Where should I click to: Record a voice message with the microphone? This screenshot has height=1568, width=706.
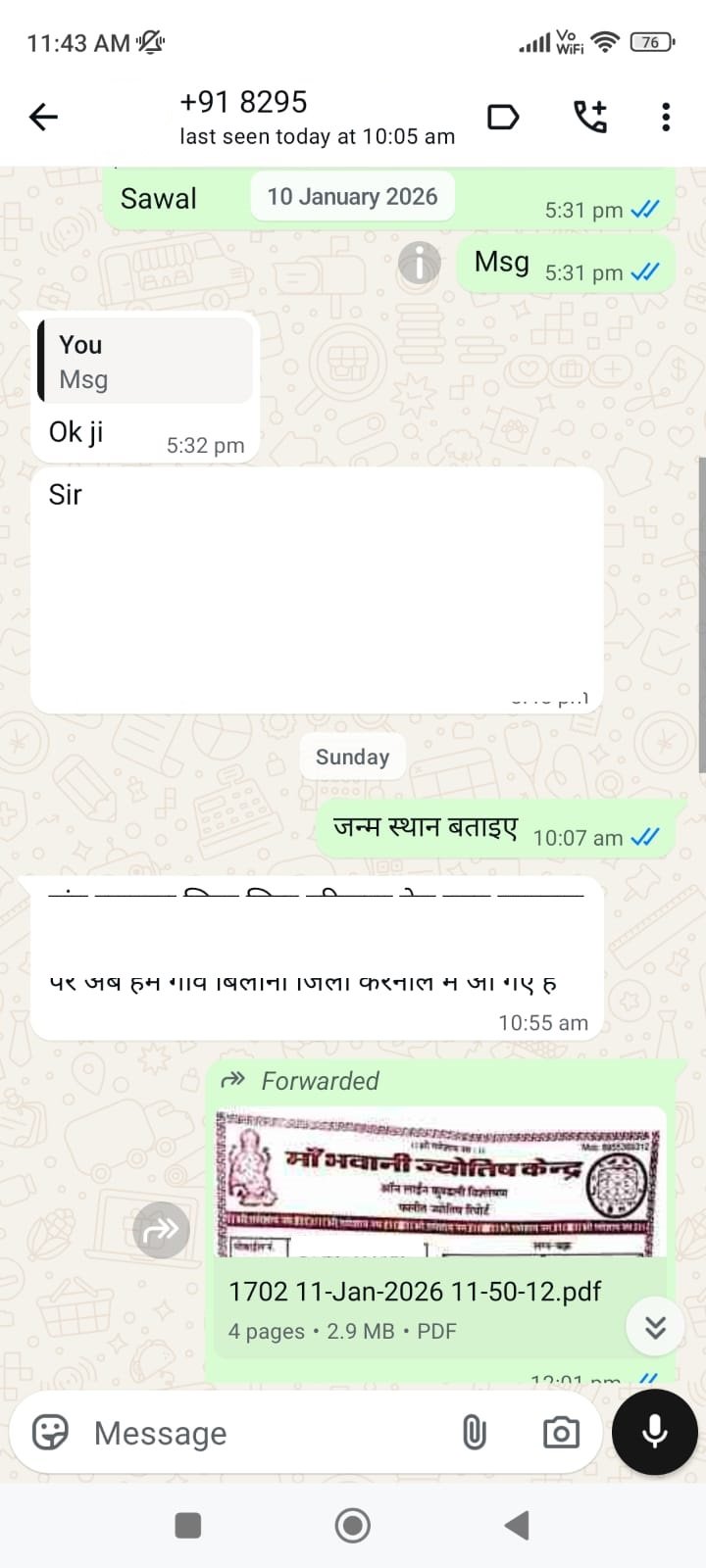coord(654,1432)
